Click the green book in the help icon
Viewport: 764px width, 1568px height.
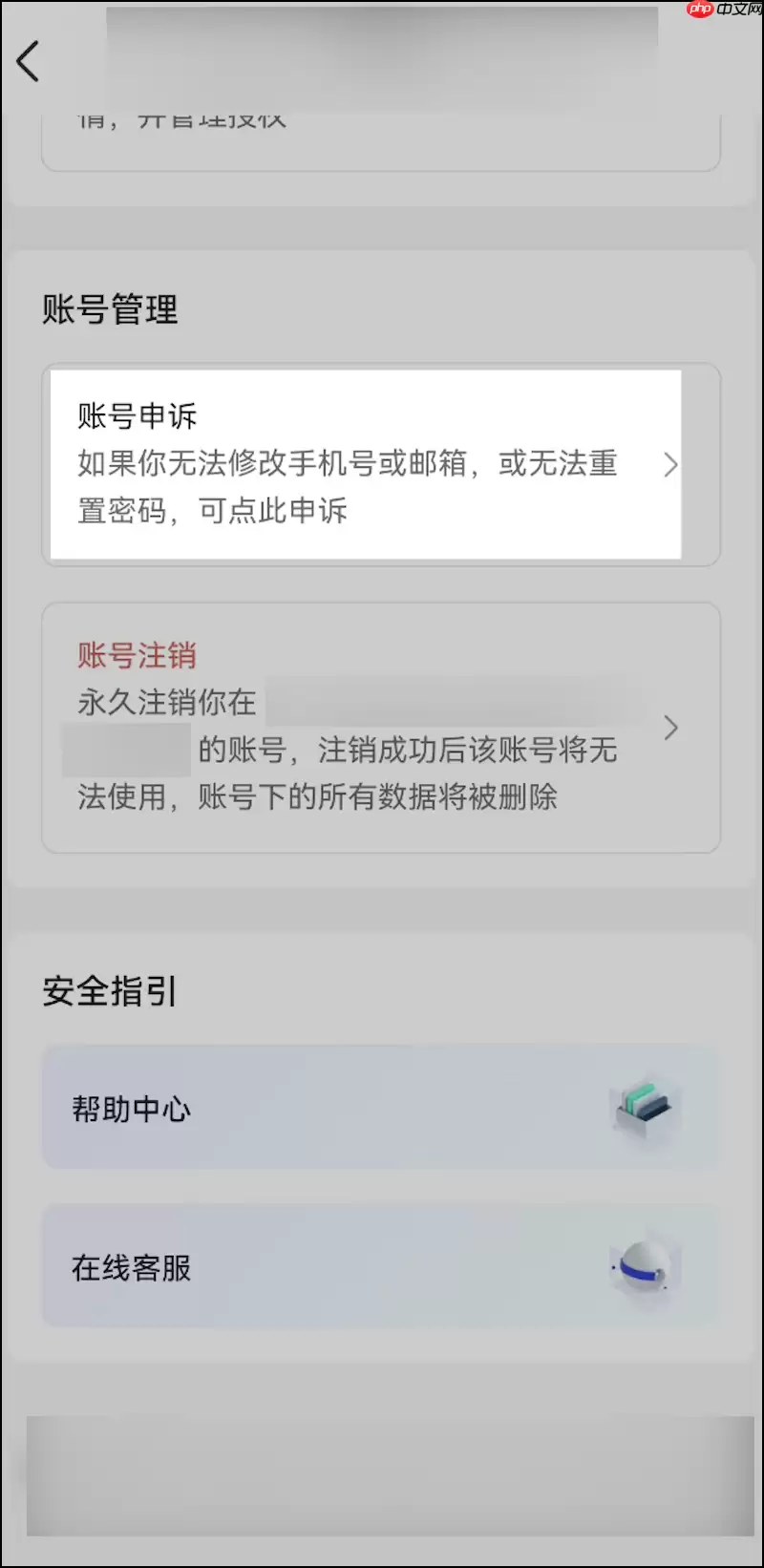(640, 1100)
